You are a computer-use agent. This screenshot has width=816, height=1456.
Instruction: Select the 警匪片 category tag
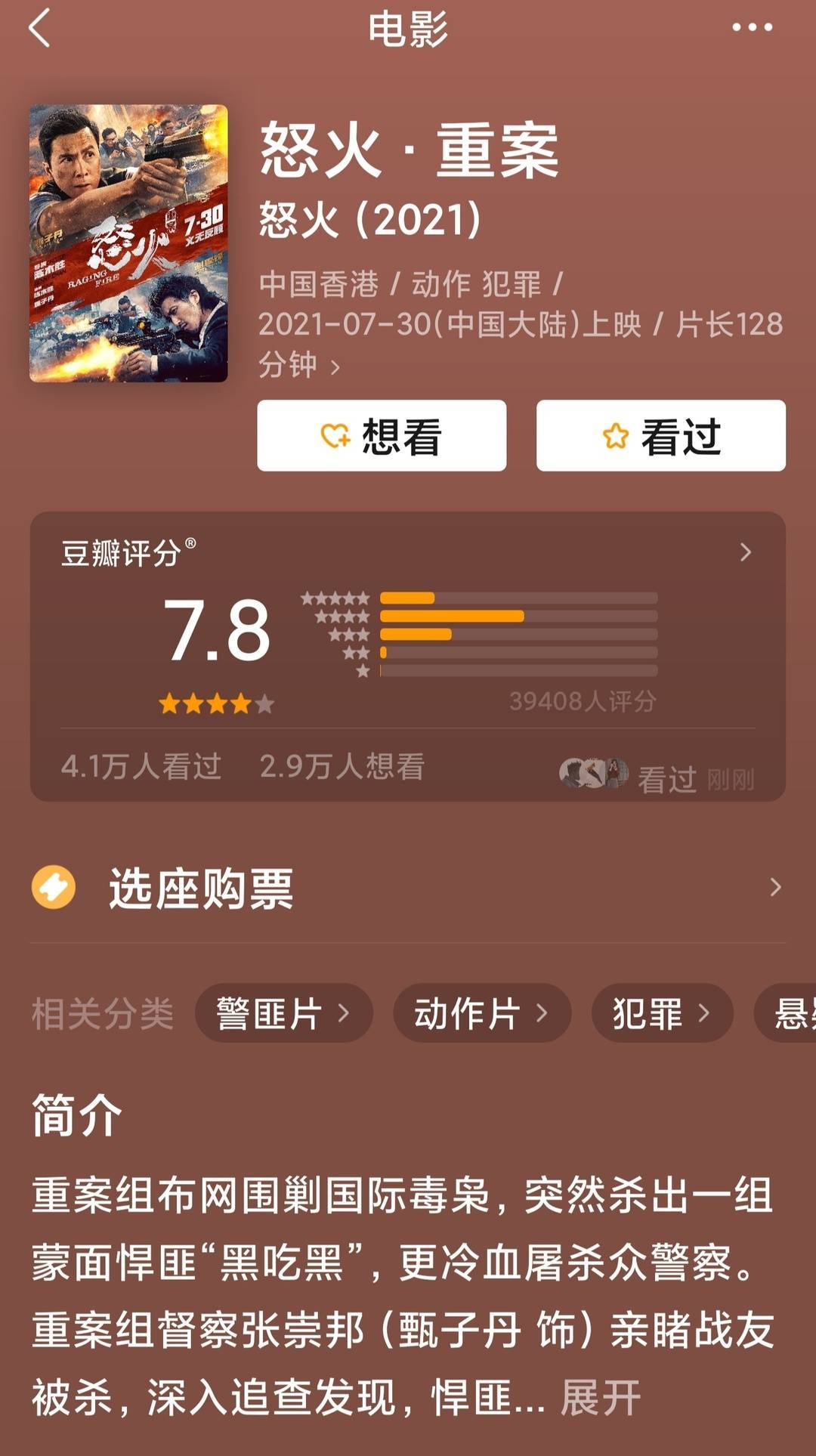pos(283,1014)
